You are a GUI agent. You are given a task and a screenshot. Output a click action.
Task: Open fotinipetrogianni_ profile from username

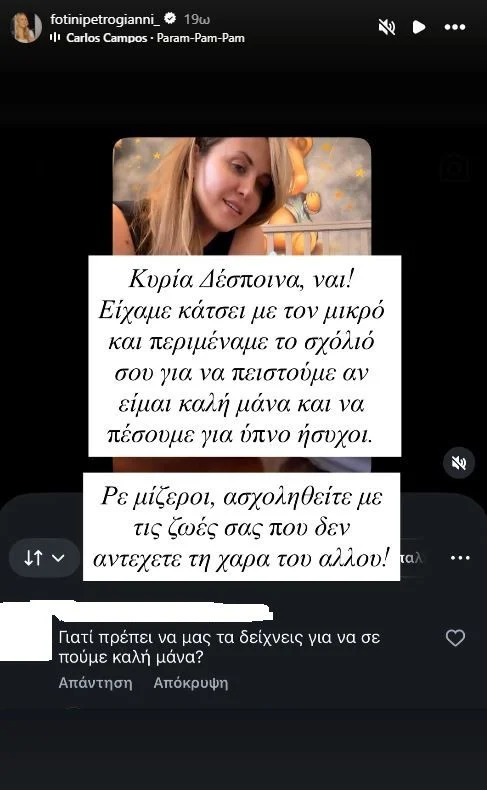click(105, 19)
